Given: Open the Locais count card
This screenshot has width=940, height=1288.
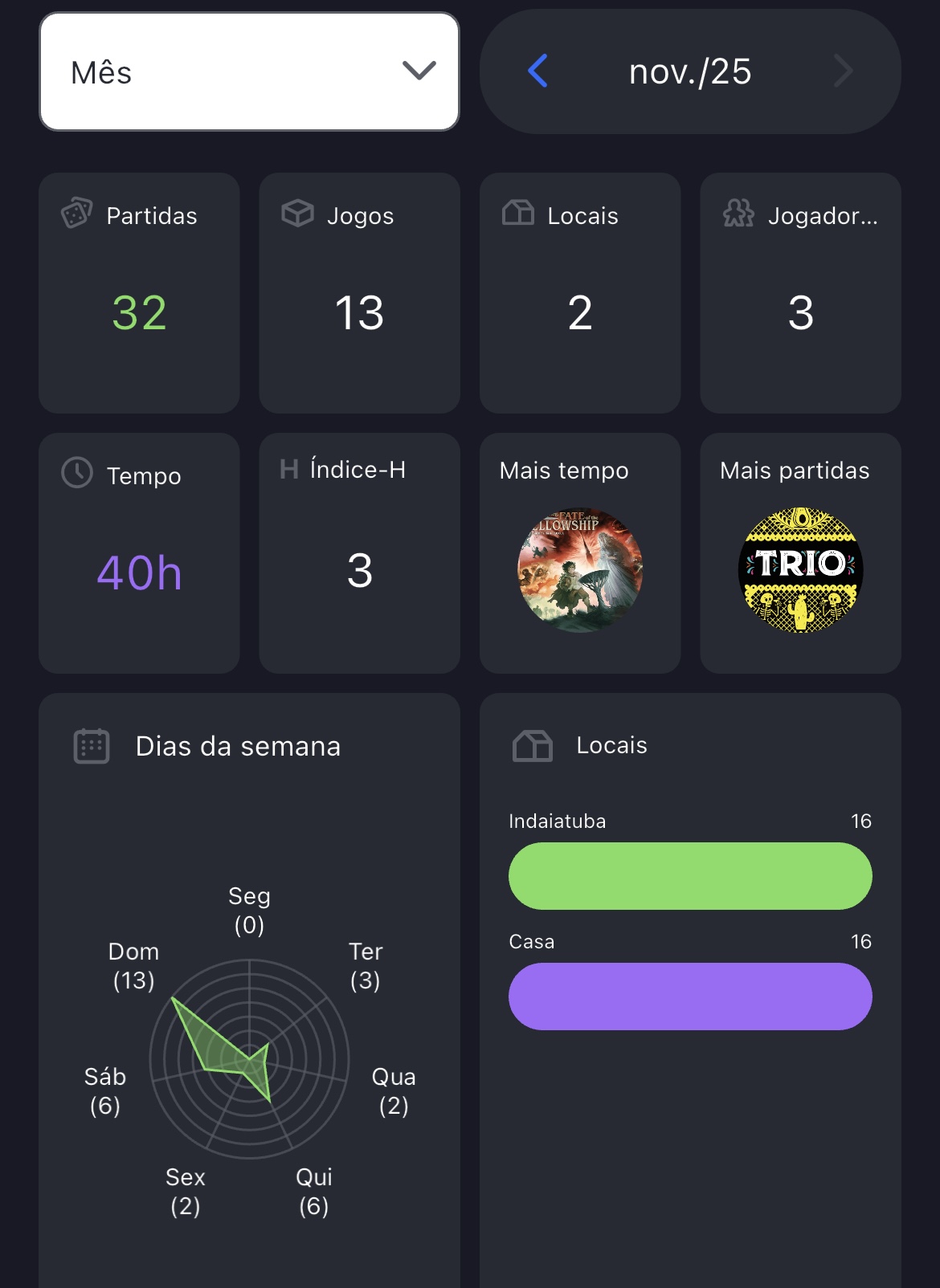Looking at the screenshot, I should point(579,293).
